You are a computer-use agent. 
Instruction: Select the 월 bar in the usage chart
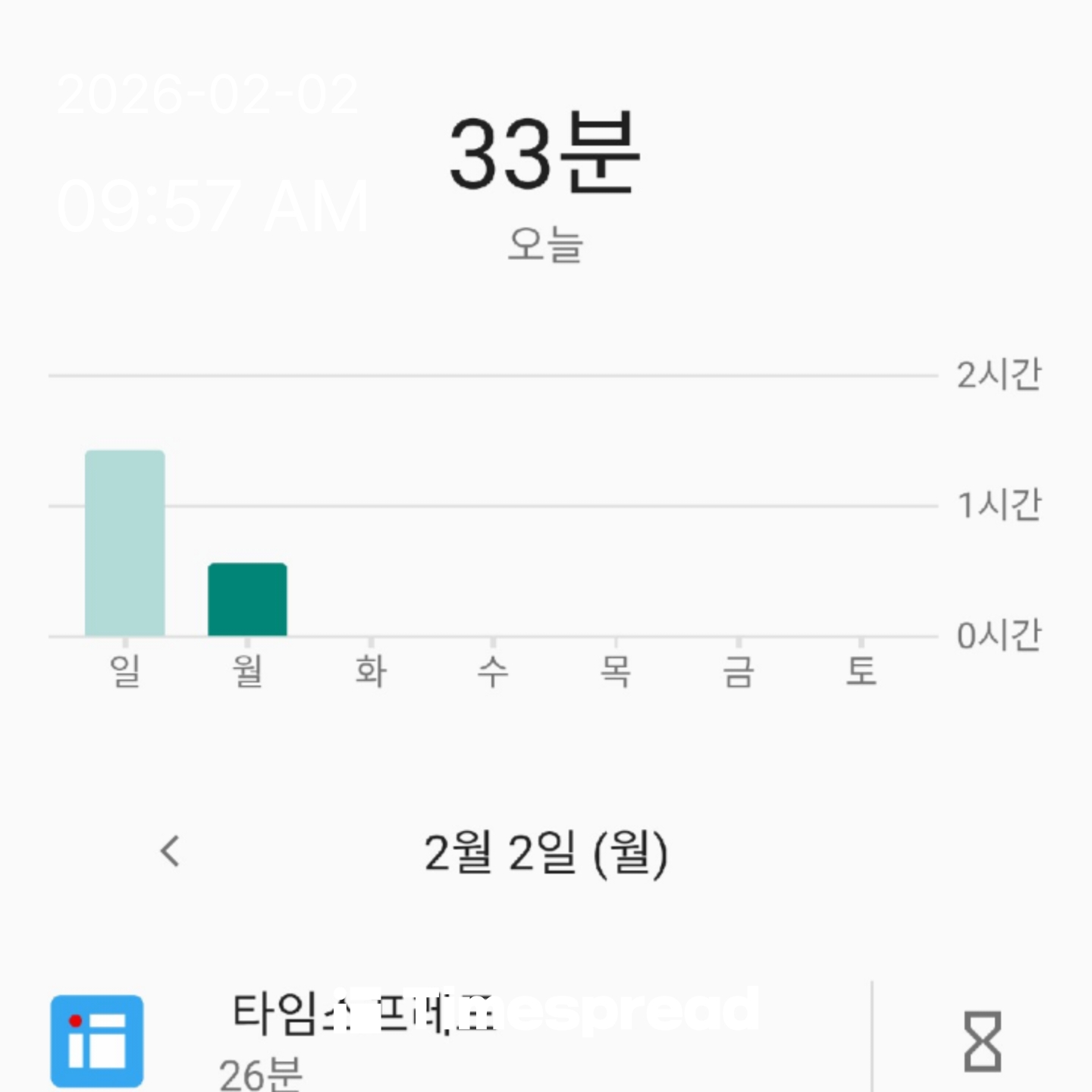pyautogui.click(x=247, y=599)
